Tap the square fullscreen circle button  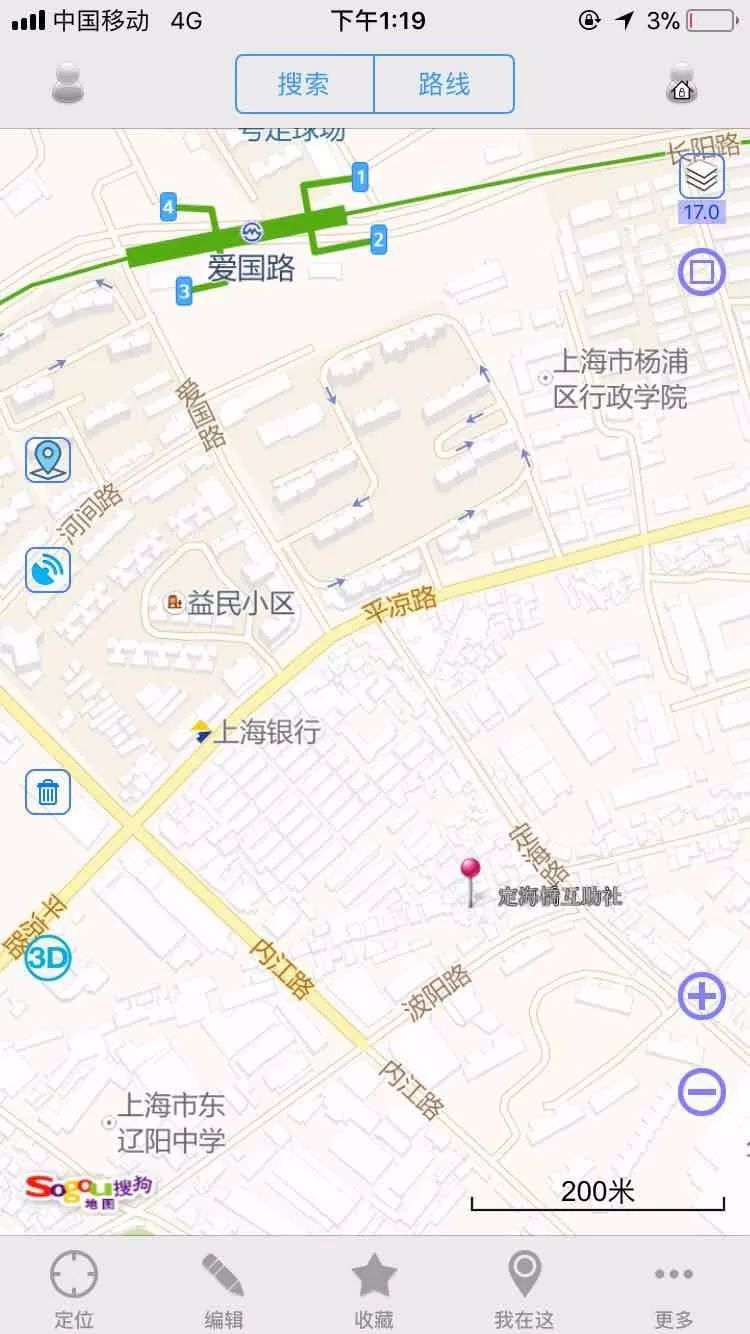pyautogui.click(x=701, y=272)
